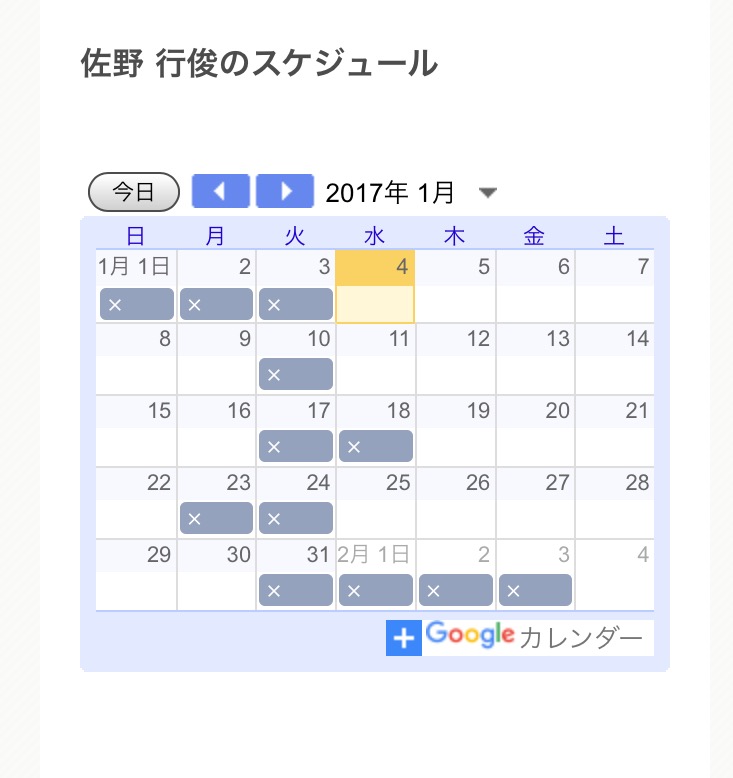Open the event on January 17
This screenshot has width=733, height=778.
pos(296,446)
